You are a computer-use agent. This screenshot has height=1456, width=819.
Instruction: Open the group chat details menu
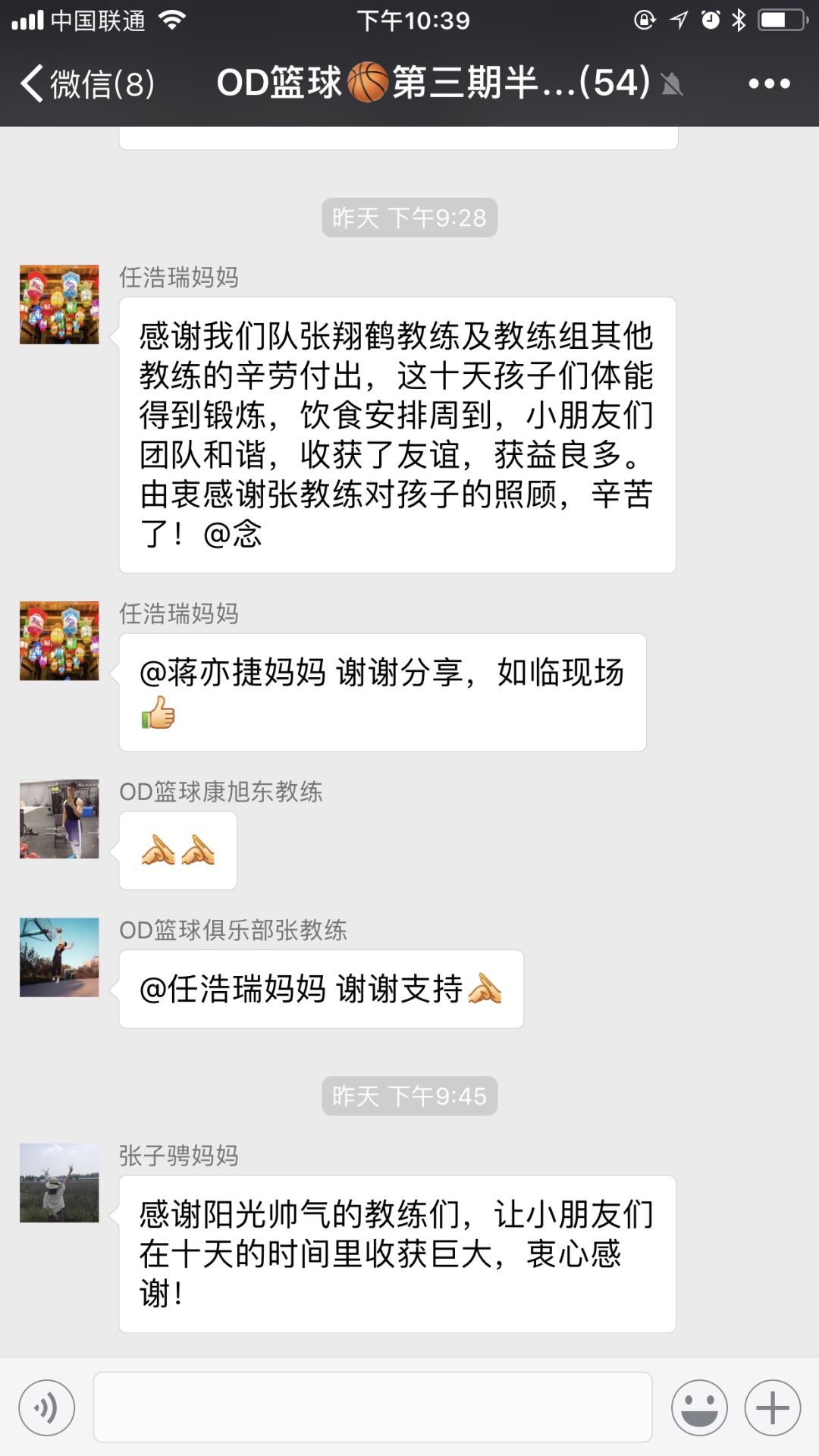[x=769, y=83]
